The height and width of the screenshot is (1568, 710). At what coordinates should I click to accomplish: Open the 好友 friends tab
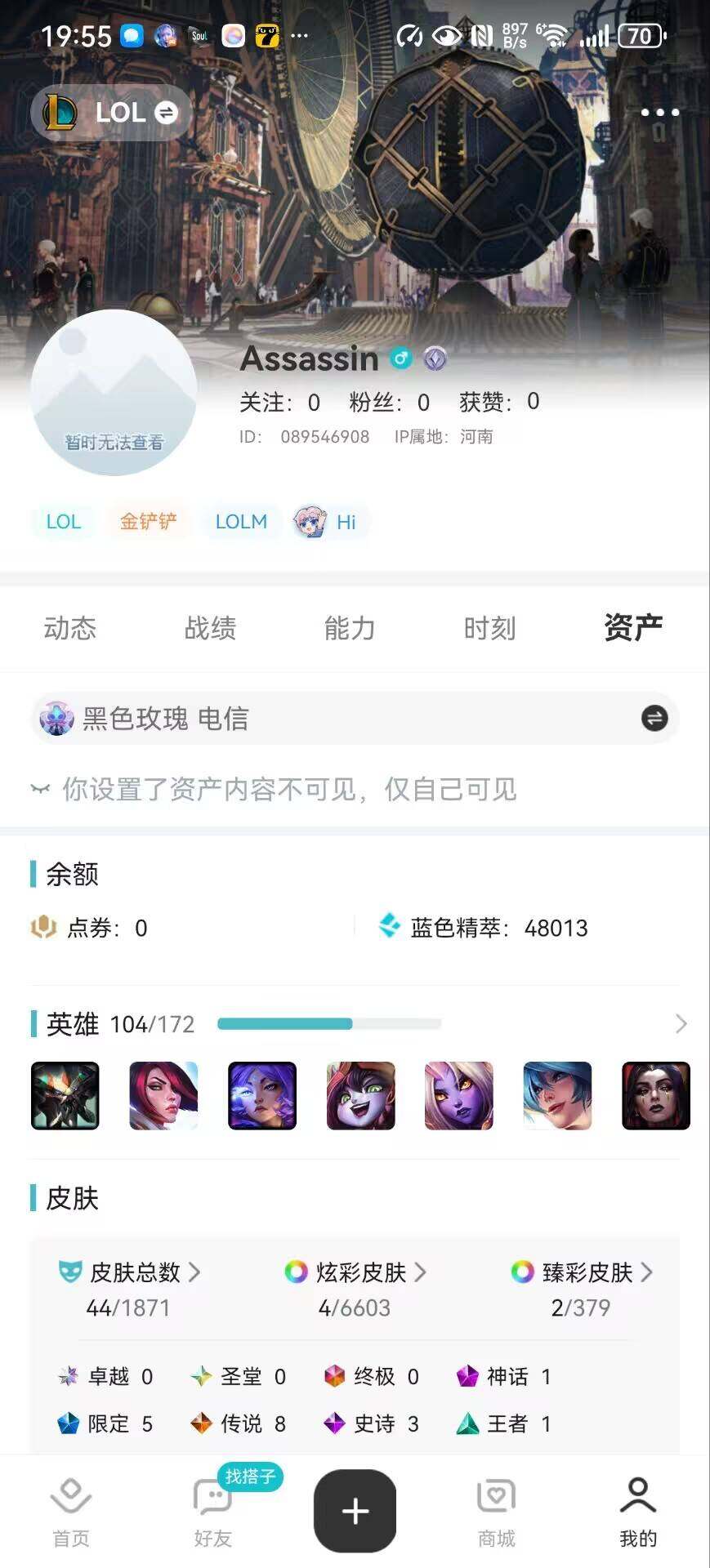tap(212, 1512)
